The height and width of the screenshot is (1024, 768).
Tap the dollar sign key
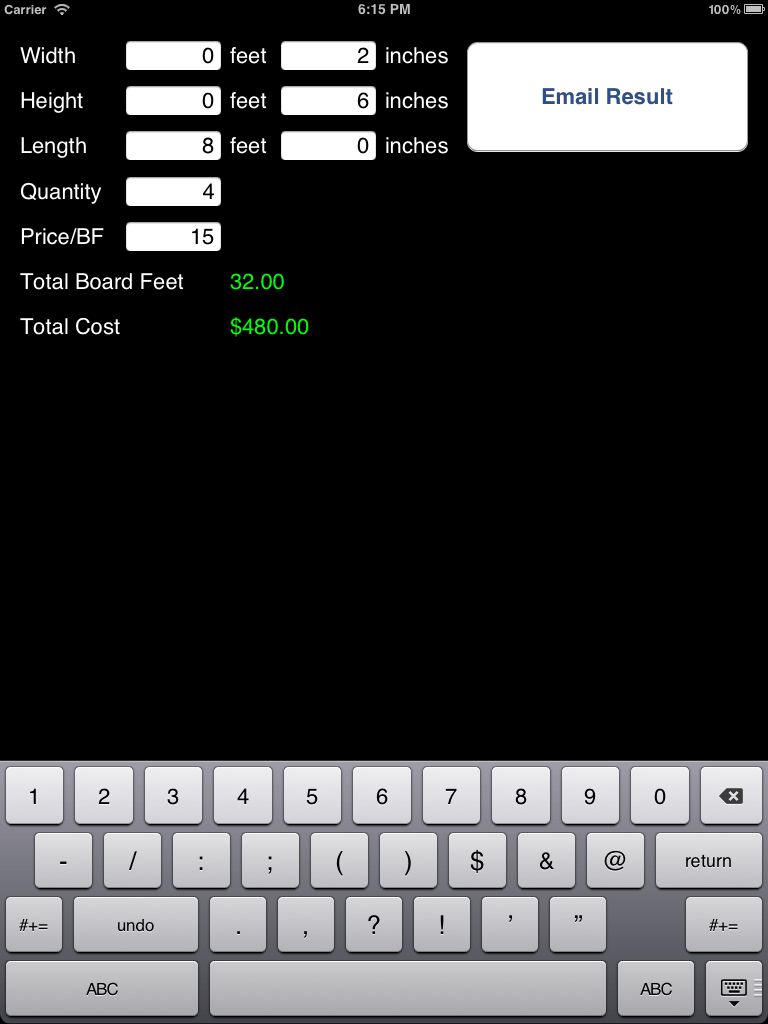pos(477,860)
